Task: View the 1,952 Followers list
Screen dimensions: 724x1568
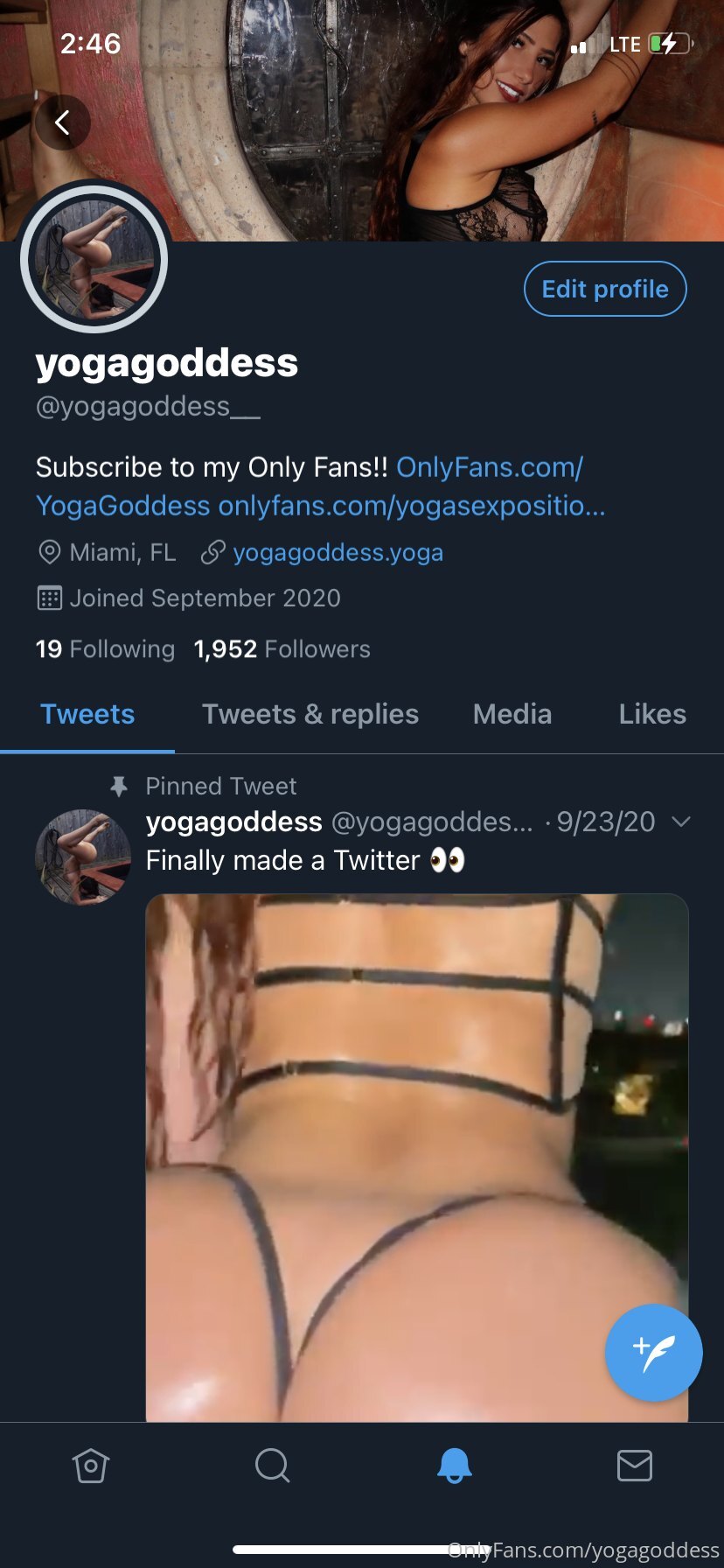Action: click(x=282, y=649)
